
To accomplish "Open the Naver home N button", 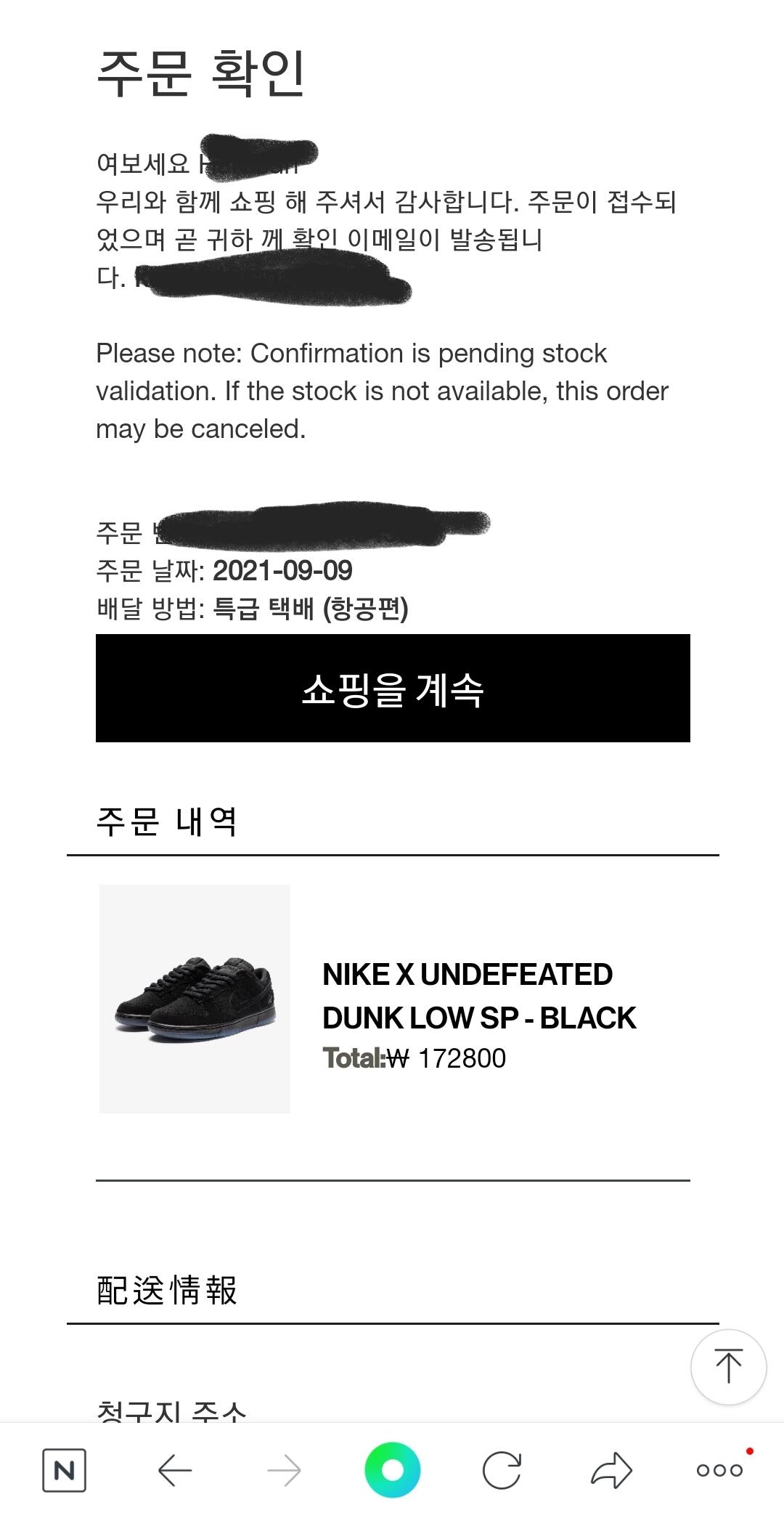I will click(64, 1471).
